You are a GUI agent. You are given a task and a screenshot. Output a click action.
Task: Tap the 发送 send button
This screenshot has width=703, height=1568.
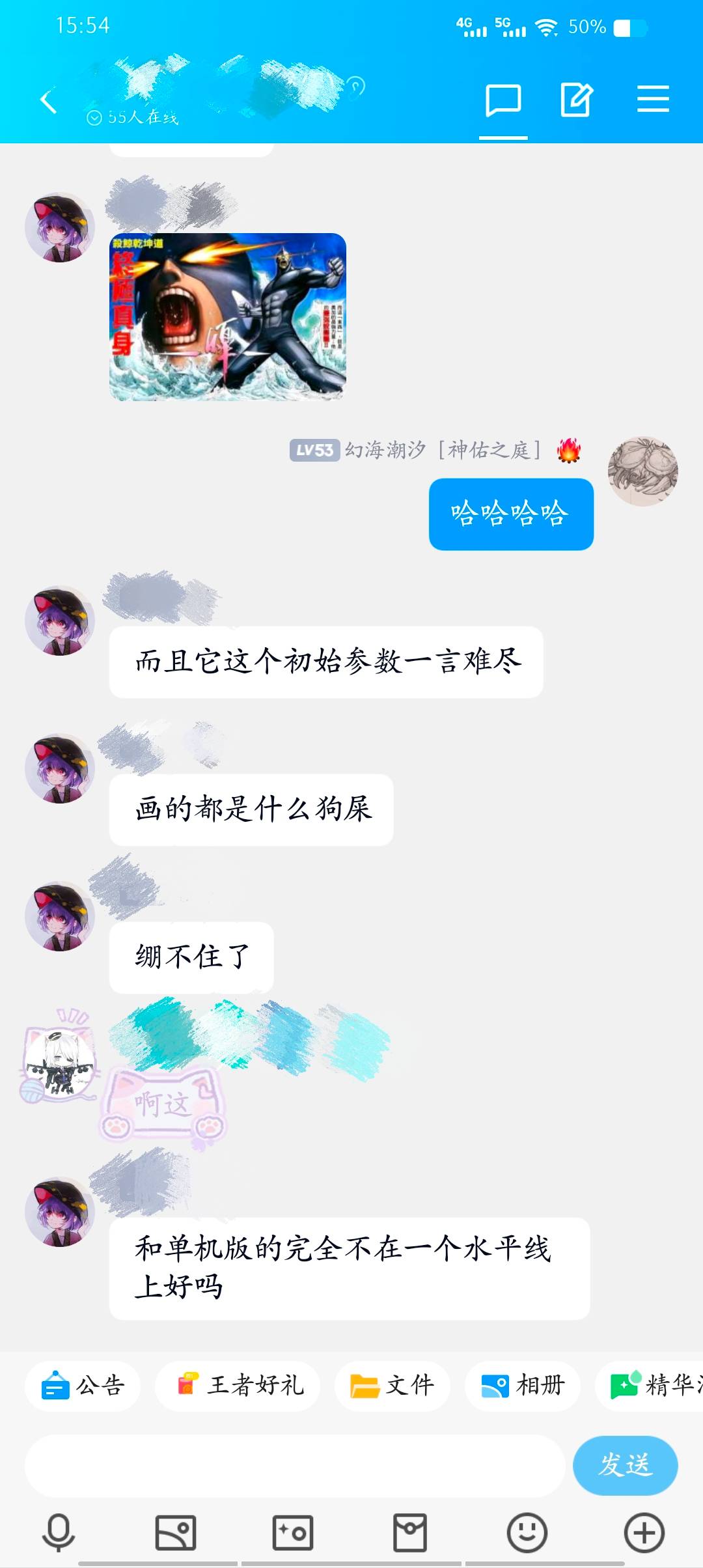coord(625,1465)
